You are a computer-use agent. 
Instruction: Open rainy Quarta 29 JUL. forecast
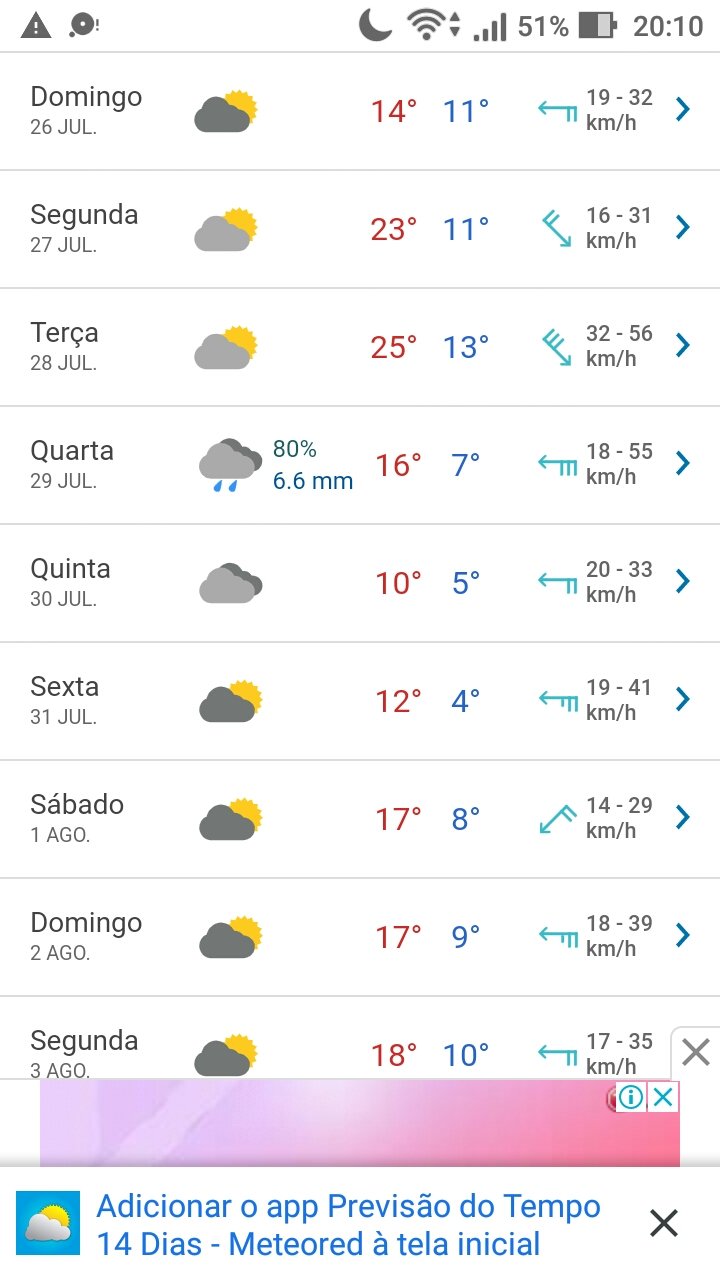[360, 465]
